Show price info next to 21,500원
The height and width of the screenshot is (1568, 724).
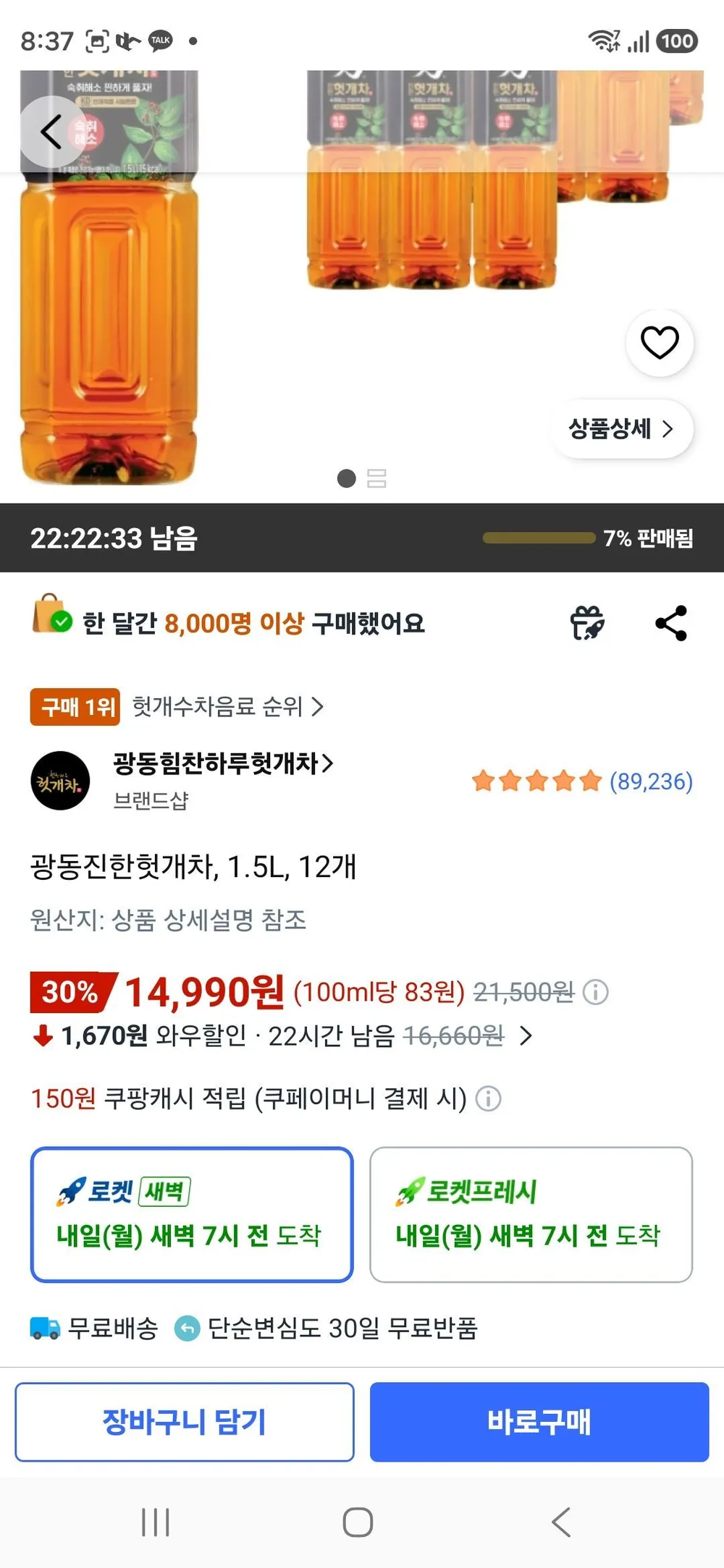pyautogui.click(x=596, y=992)
